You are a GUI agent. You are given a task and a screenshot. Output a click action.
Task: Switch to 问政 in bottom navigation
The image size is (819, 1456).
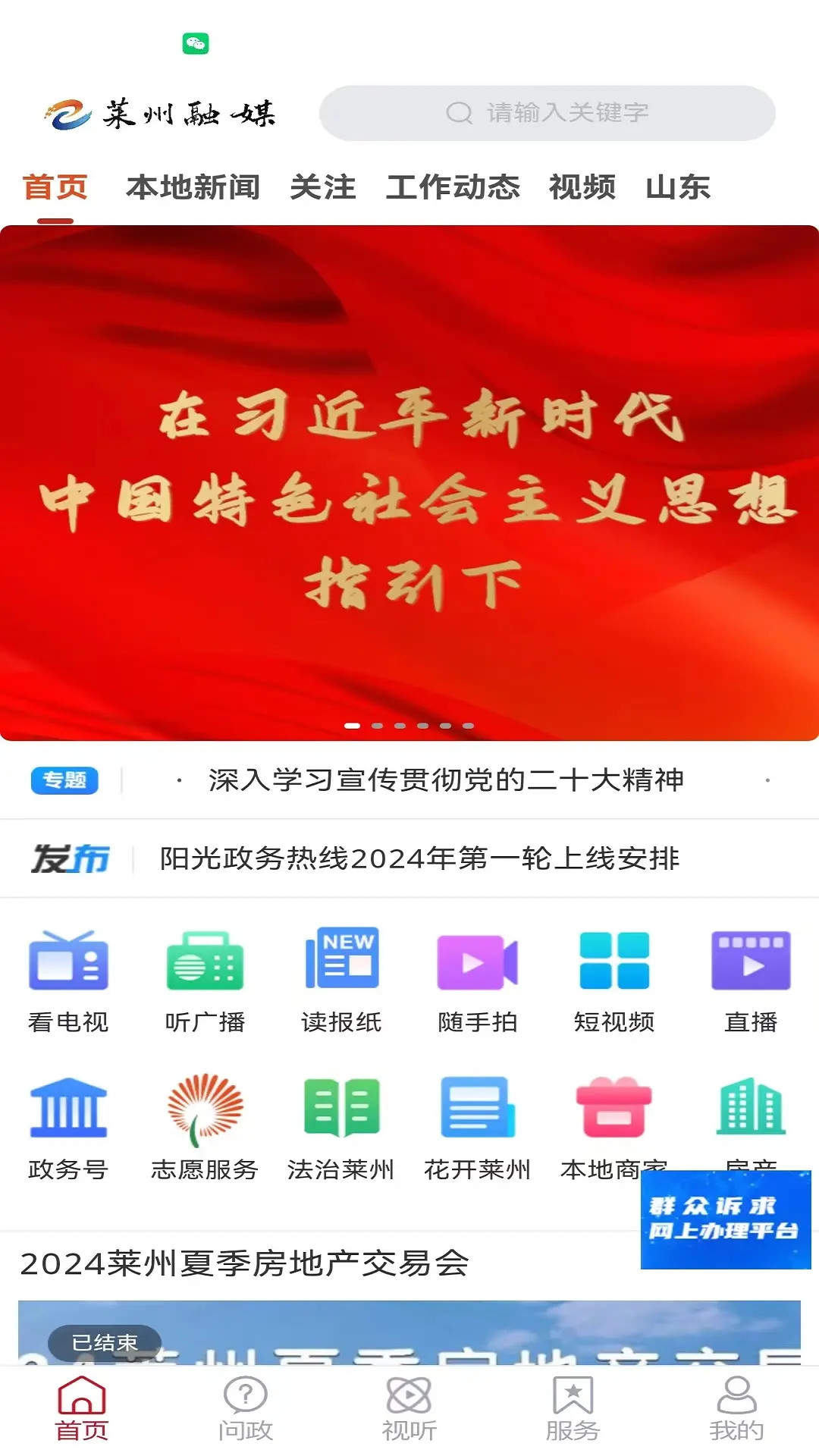[x=246, y=1410]
